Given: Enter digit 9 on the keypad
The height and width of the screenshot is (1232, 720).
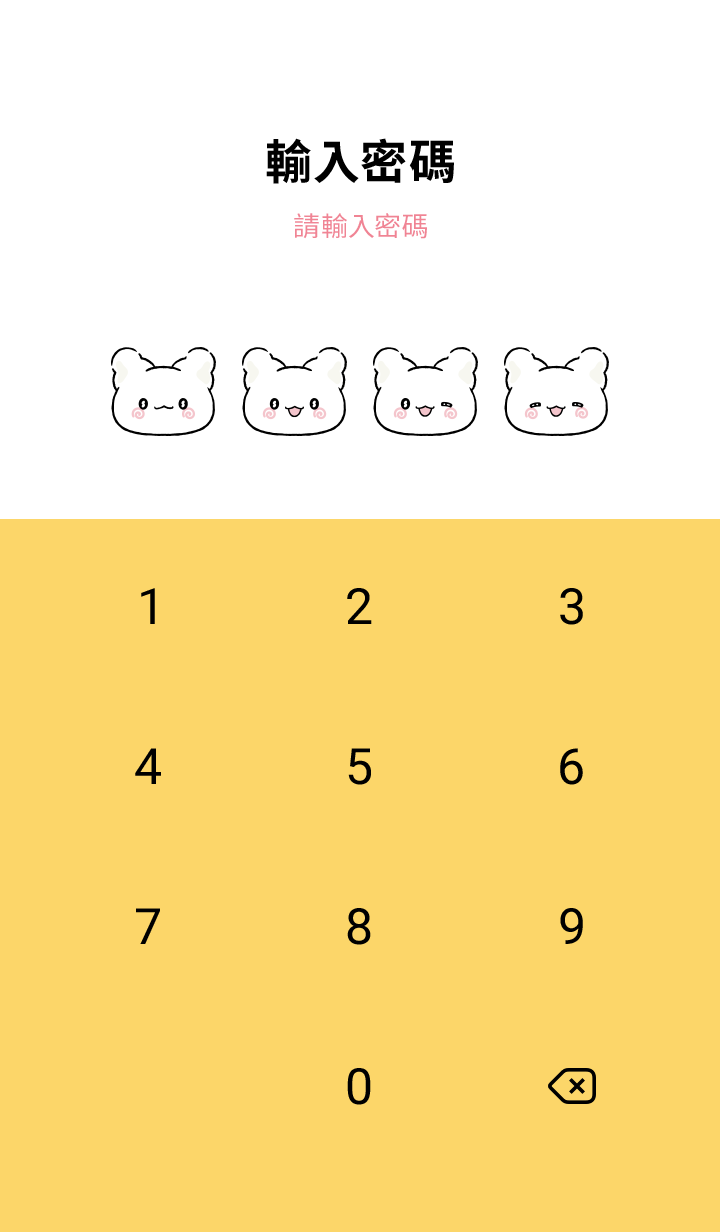Looking at the screenshot, I should pos(571,927).
